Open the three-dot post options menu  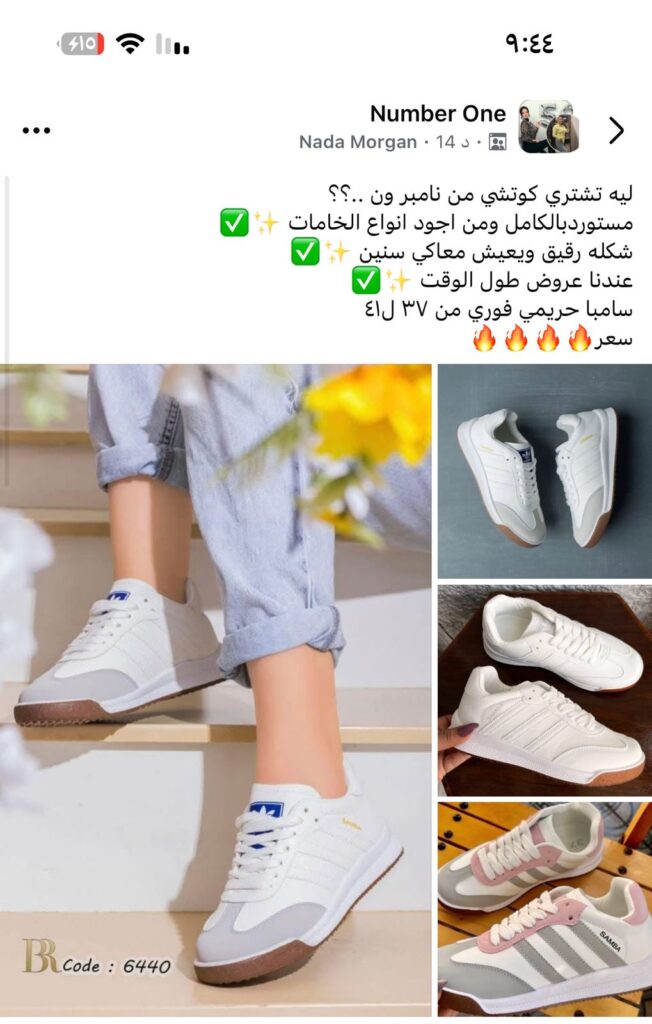[36, 131]
